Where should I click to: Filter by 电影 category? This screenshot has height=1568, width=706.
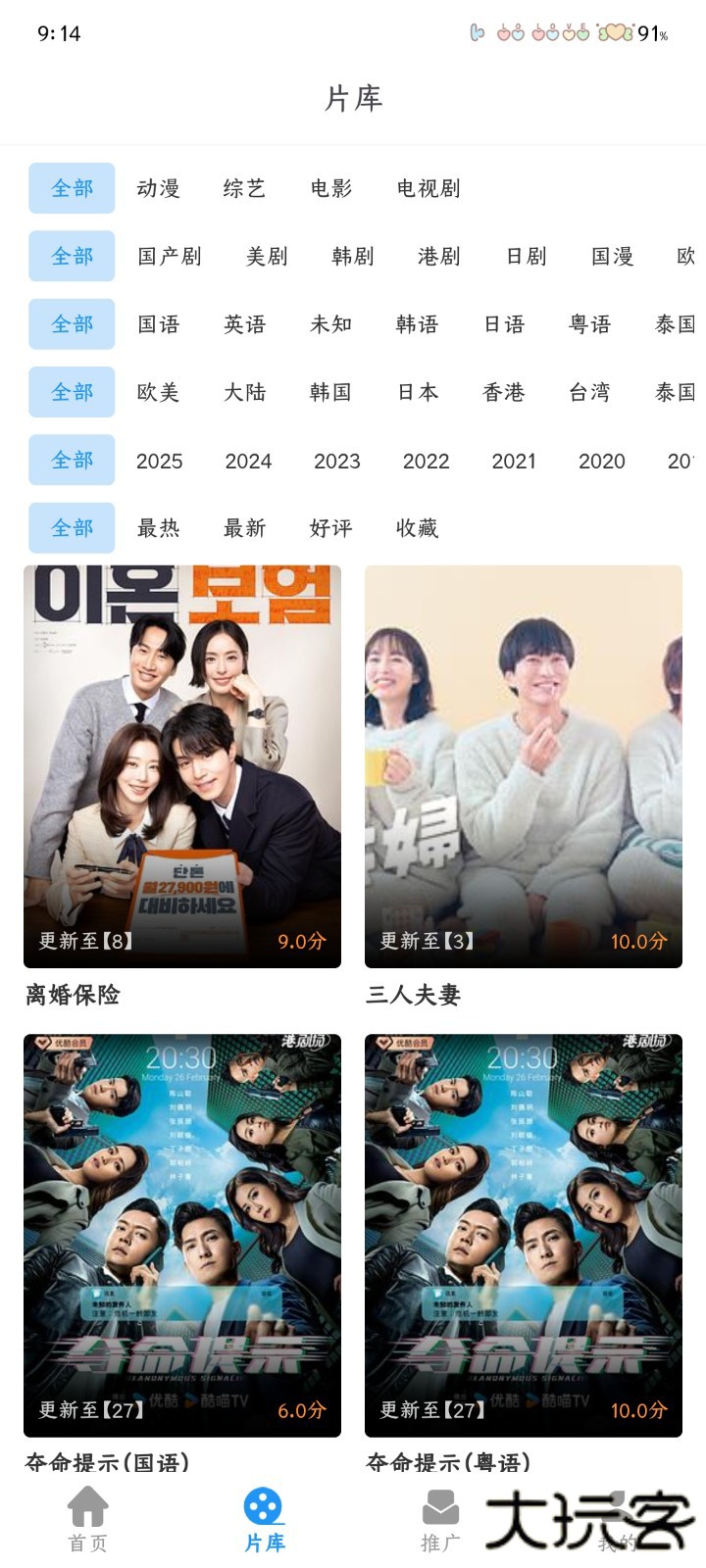coord(330,188)
